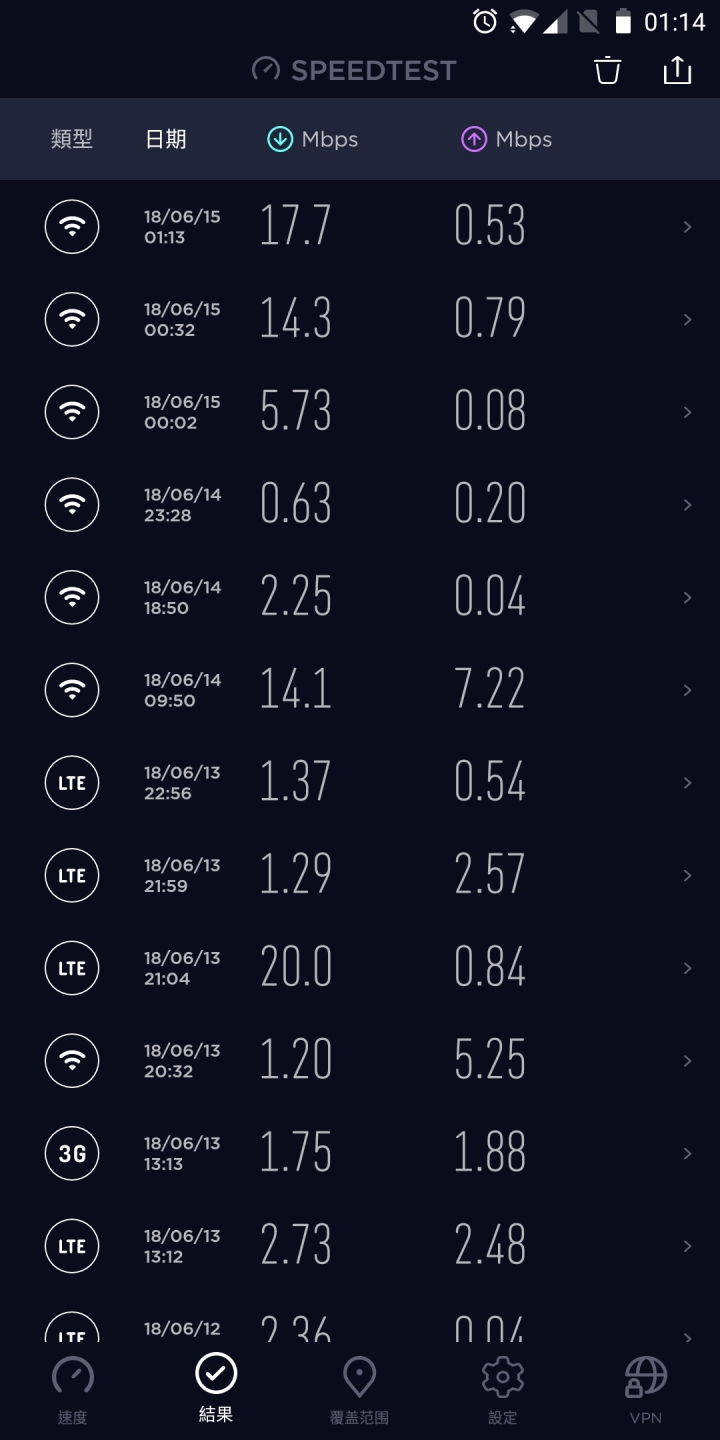Switch to the 速度 tab
Screen dimensions: 720x1440
[72, 1390]
